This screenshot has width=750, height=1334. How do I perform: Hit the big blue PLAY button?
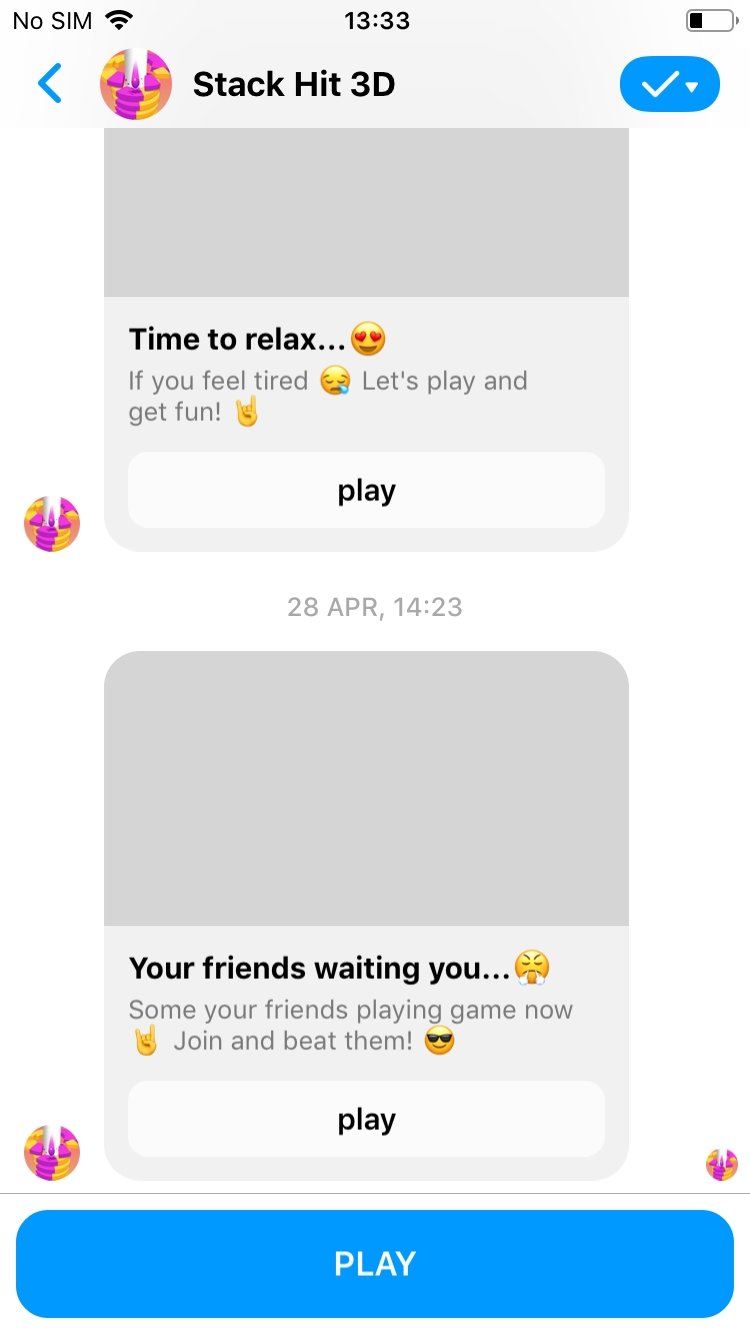(x=375, y=1264)
